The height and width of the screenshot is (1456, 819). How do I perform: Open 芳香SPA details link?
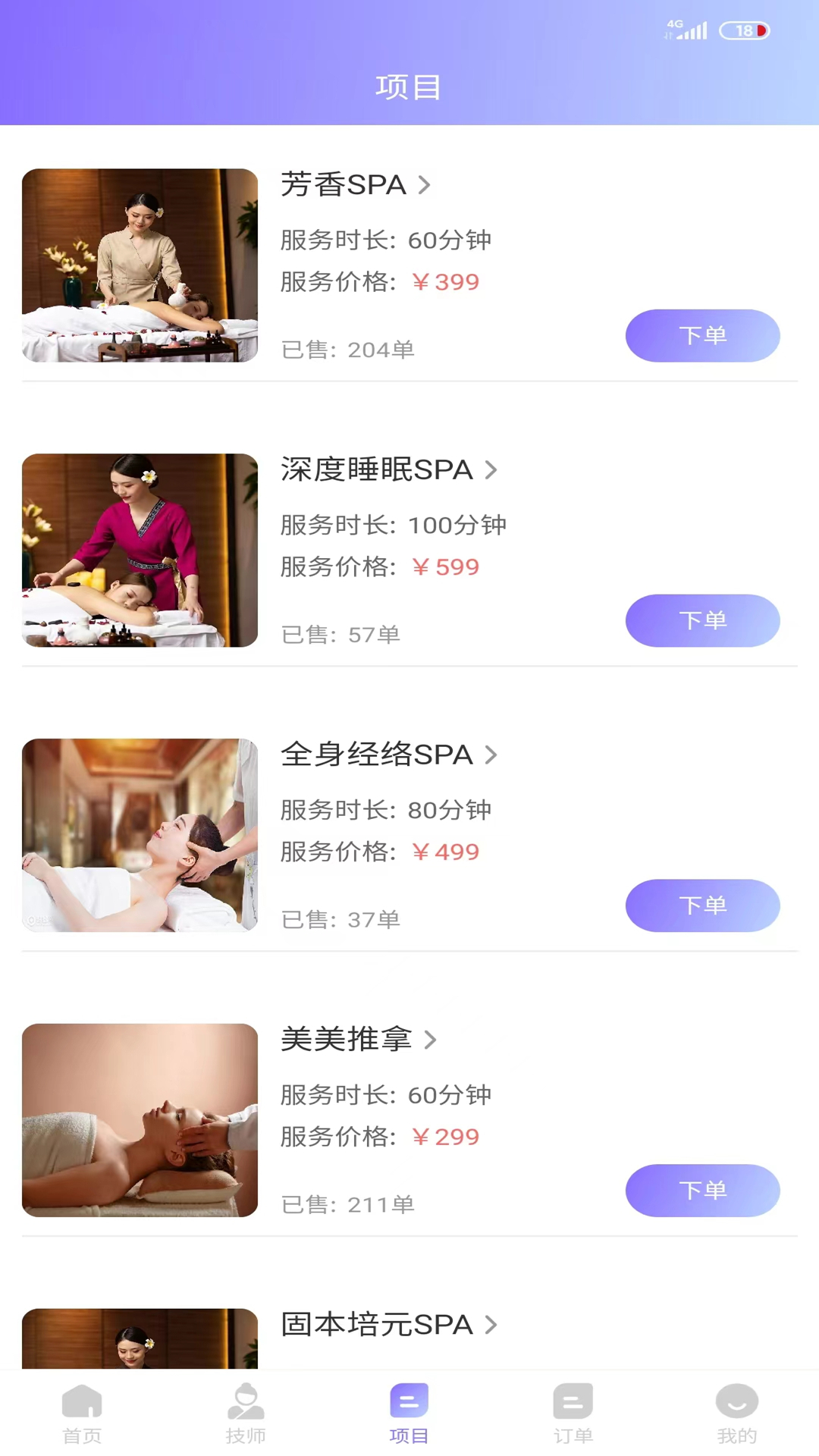click(355, 185)
